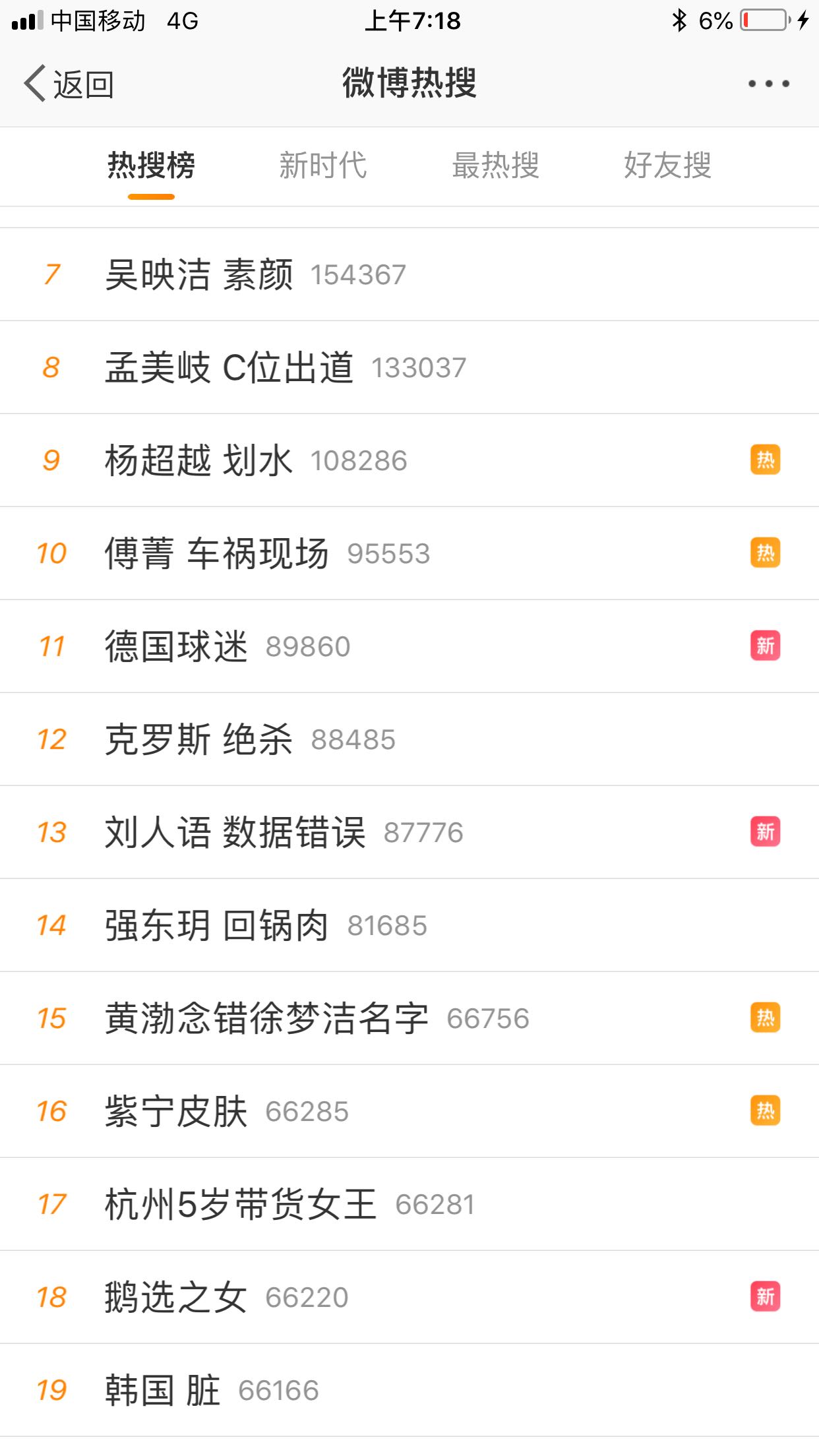Open hot search 孟美岐 C位出道
This screenshot has height=1456, width=819.
coord(409,367)
